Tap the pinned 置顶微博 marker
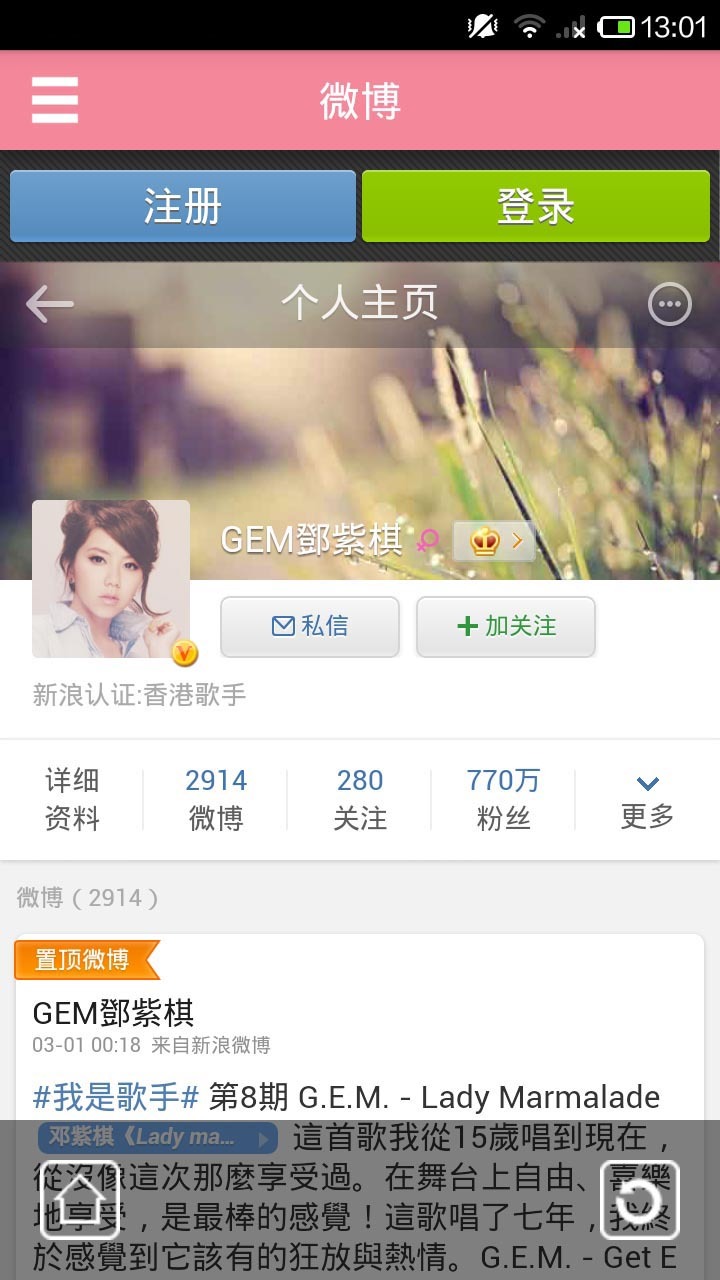This screenshot has height=1280, width=720. (x=82, y=959)
